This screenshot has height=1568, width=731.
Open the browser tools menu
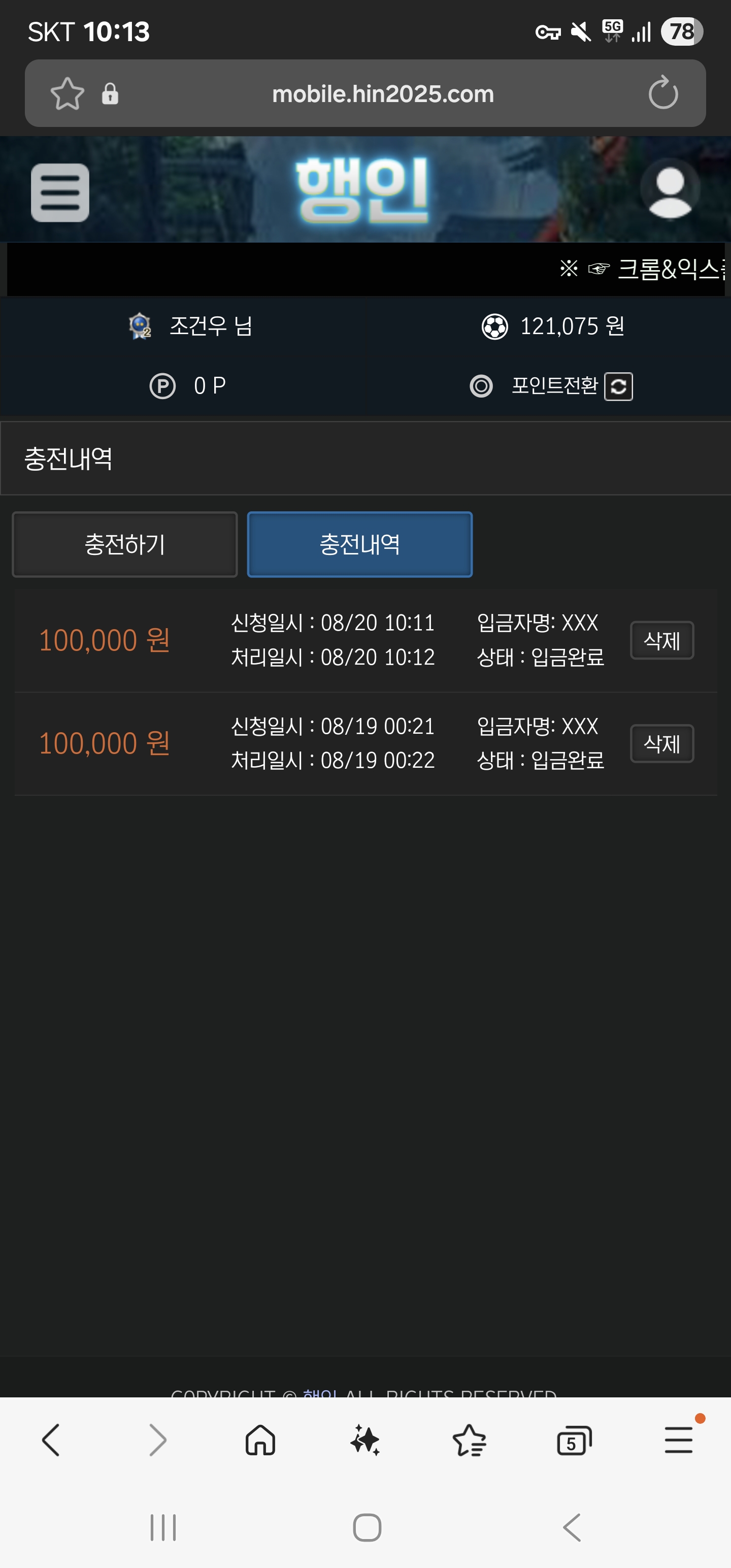tap(679, 1440)
